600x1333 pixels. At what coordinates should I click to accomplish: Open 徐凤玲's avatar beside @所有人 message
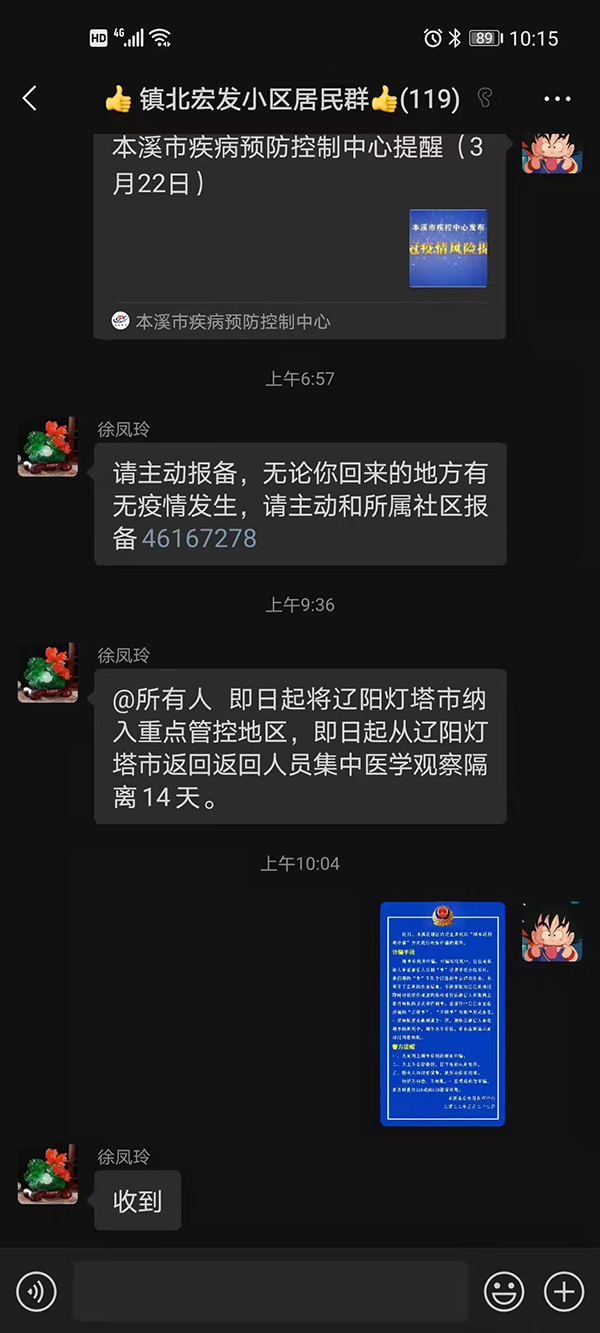[47, 672]
